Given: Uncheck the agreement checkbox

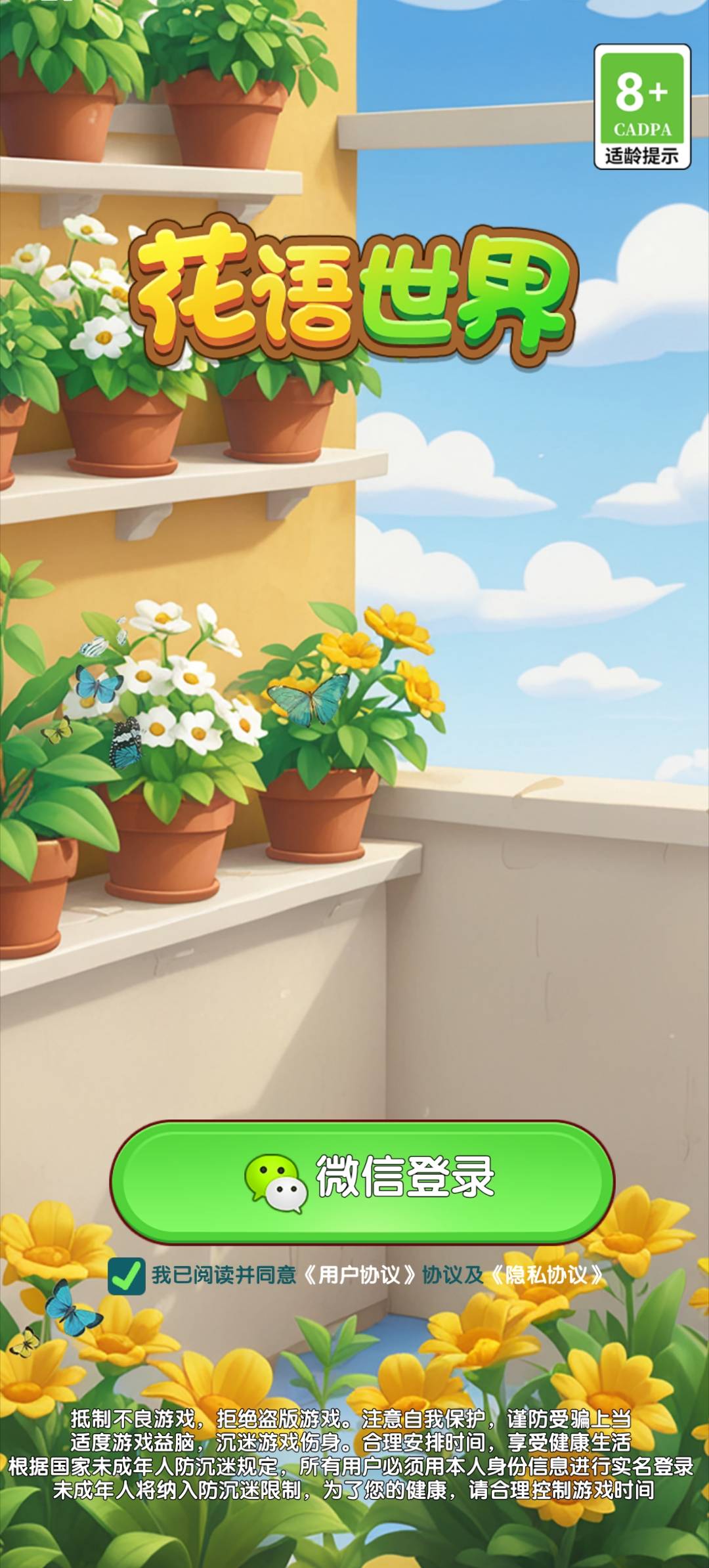Looking at the screenshot, I should pos(127,1276).
